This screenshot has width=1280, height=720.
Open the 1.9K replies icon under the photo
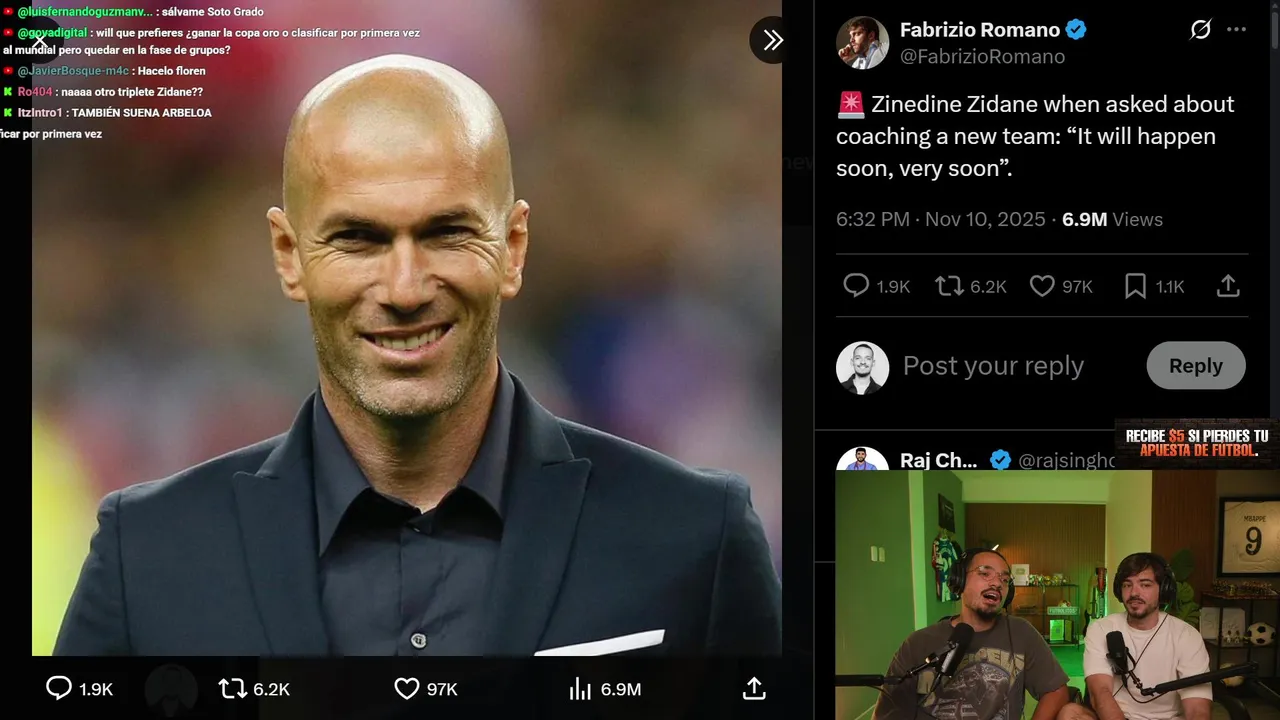tap(60, 688)
